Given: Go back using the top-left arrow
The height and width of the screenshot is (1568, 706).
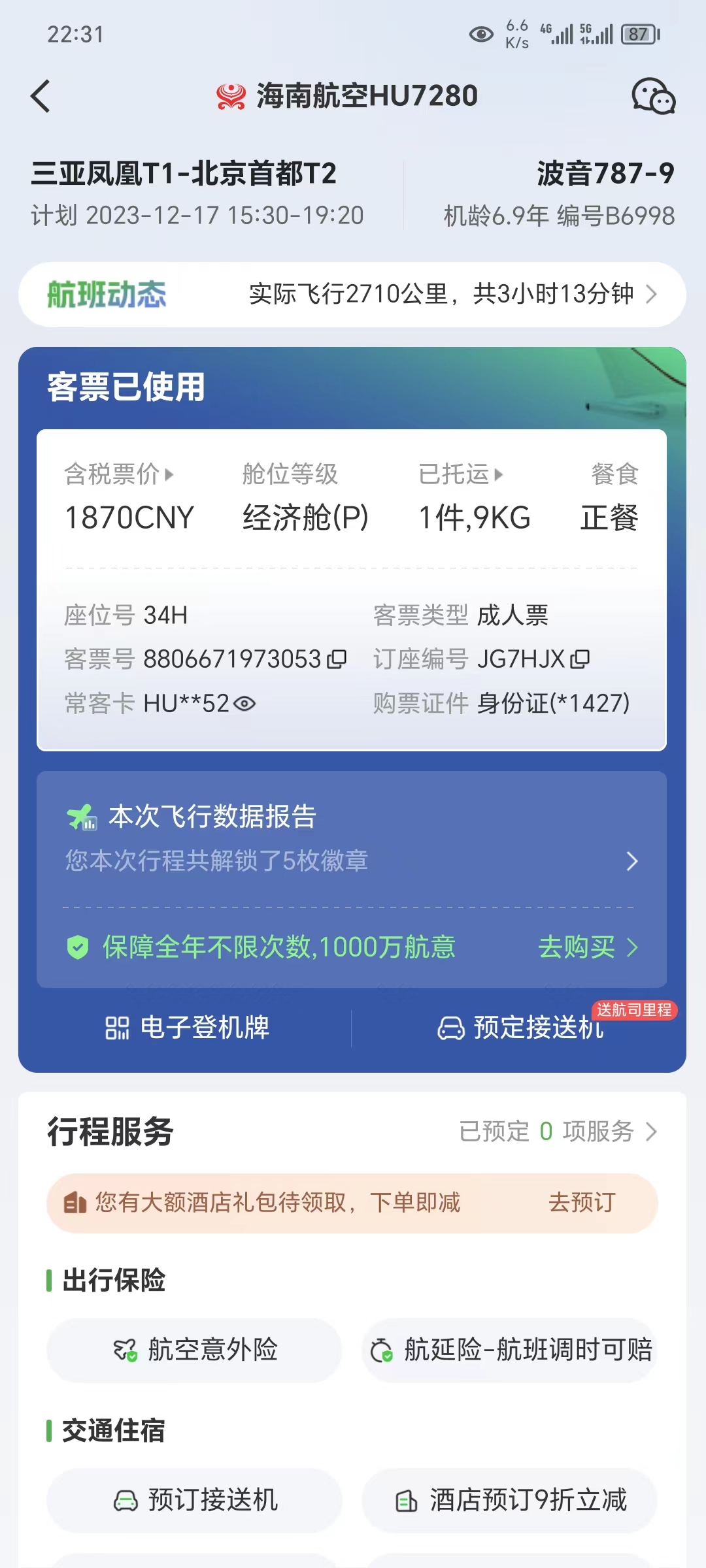Looking at the screenshot, I should 41,97.
